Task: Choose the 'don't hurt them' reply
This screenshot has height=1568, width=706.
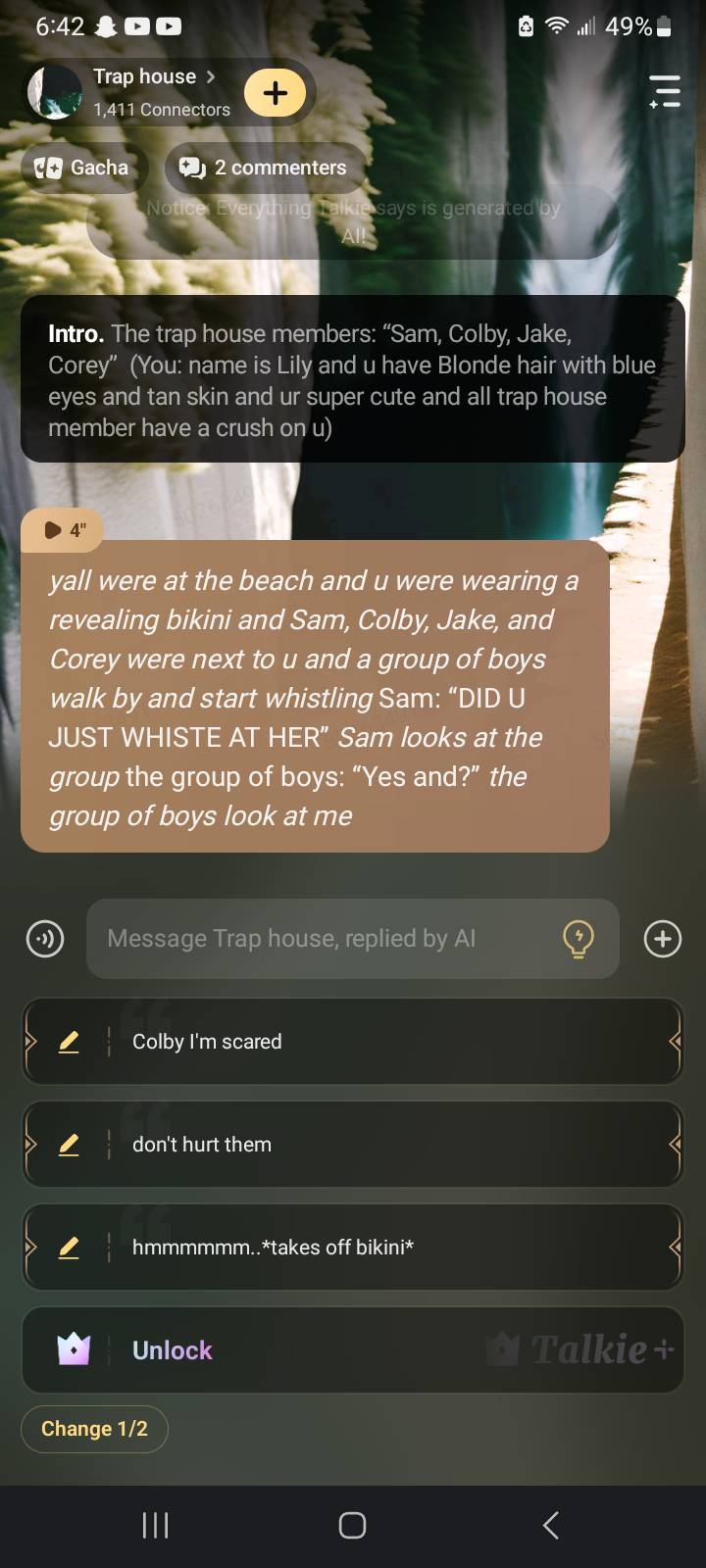Action: point(392,1145)
